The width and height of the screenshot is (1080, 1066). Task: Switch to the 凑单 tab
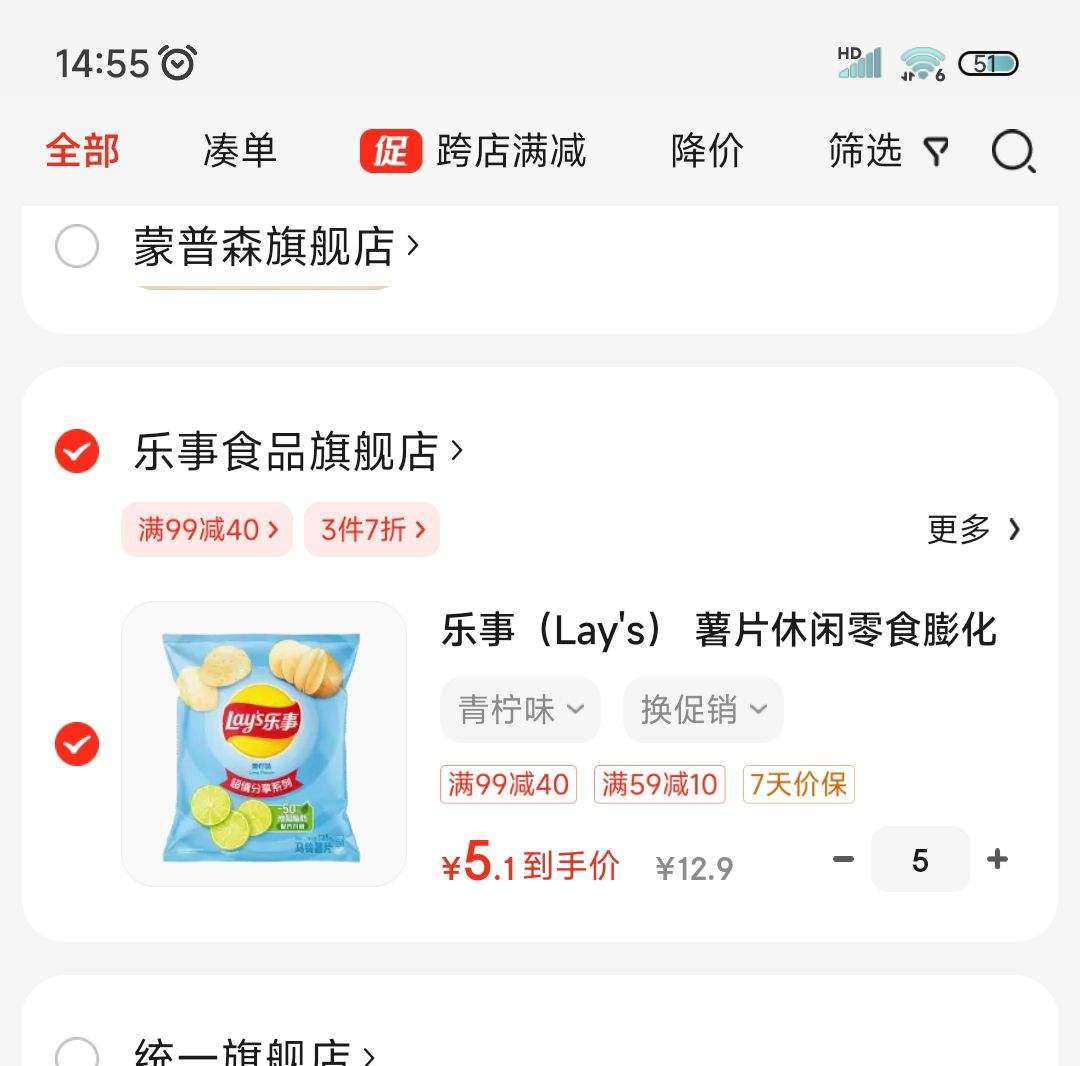click(x=239, y=152)
